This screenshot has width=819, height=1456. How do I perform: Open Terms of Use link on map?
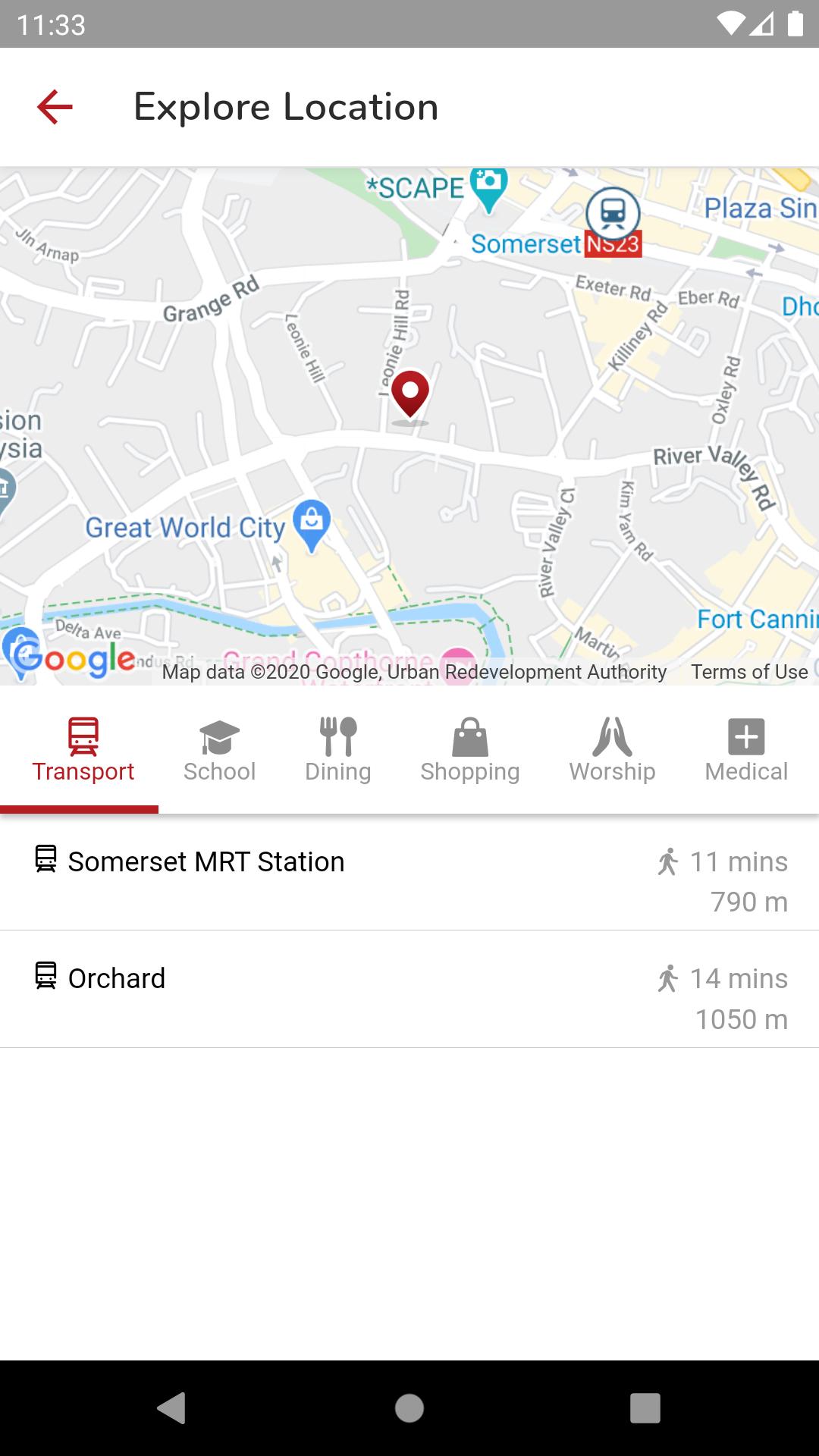(x=748, y=672)
